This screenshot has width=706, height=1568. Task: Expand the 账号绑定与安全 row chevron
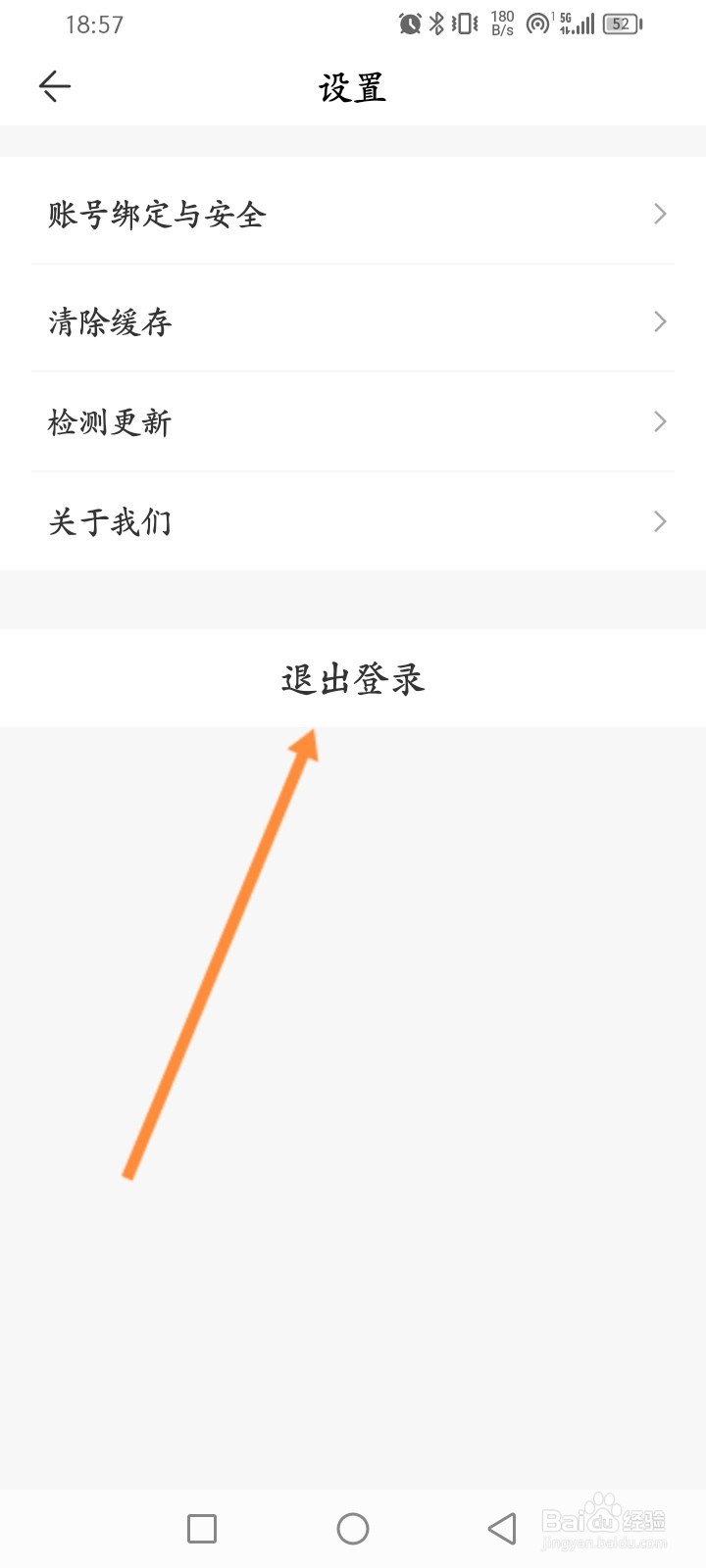pos(659,214)
